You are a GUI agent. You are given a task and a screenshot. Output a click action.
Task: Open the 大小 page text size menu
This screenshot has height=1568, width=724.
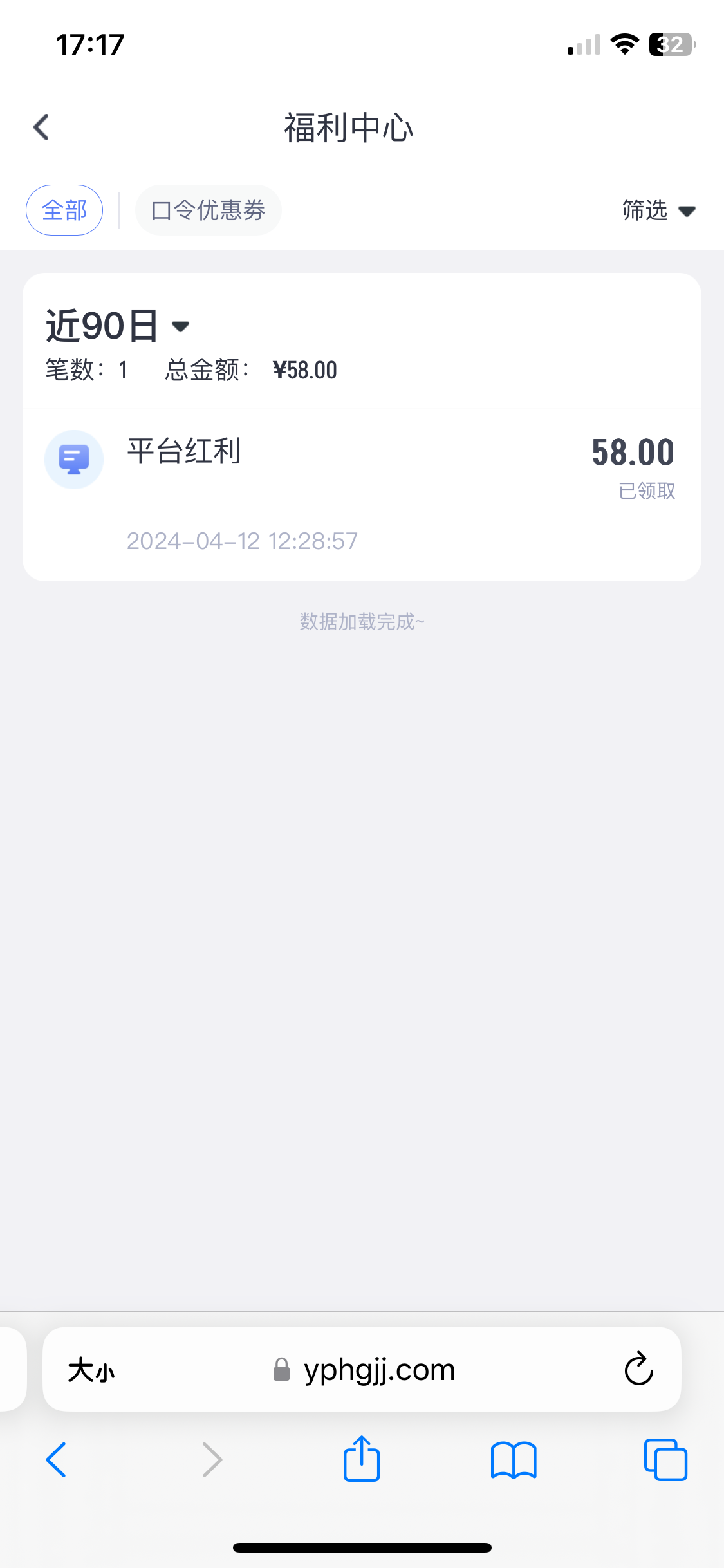tap(91, 1370)
